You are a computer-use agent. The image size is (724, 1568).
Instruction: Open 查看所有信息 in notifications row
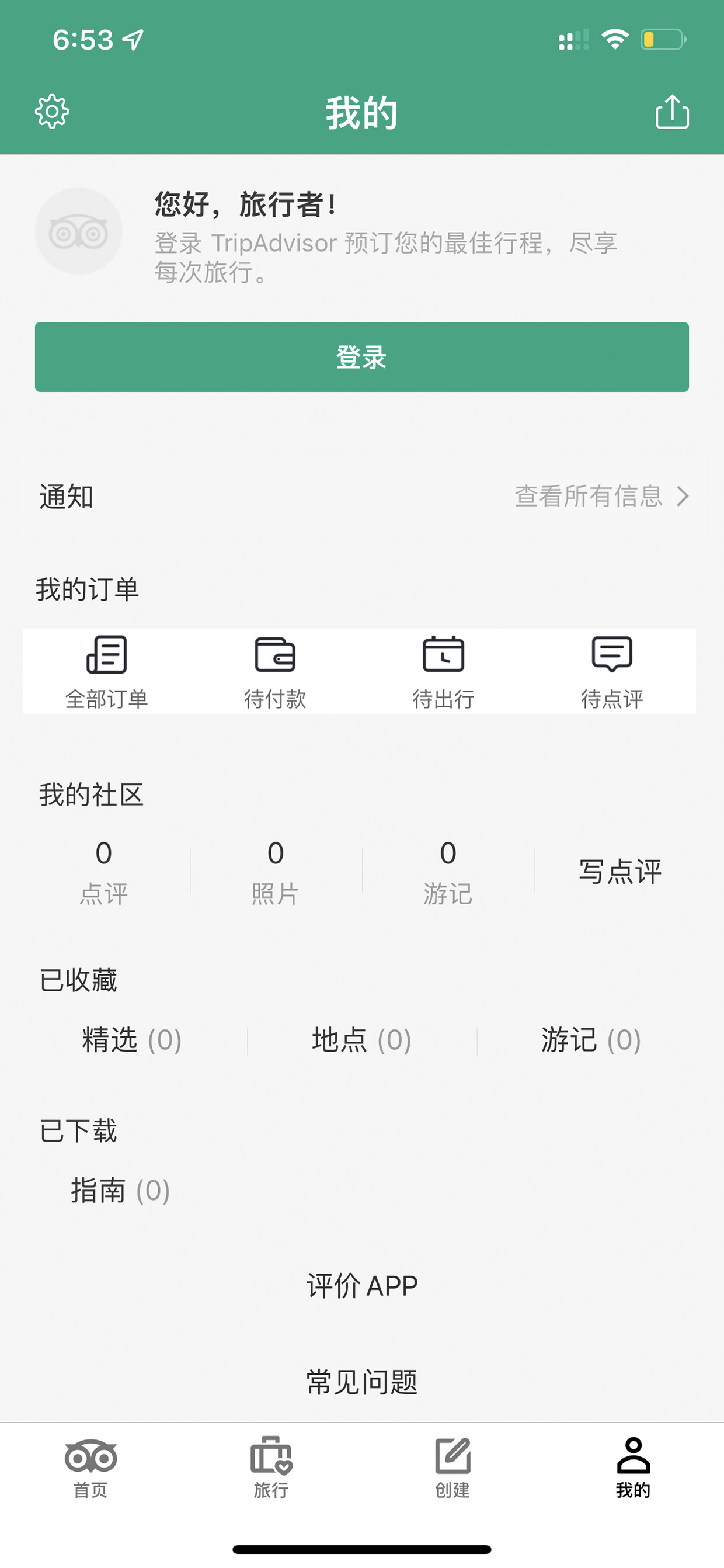601,496
